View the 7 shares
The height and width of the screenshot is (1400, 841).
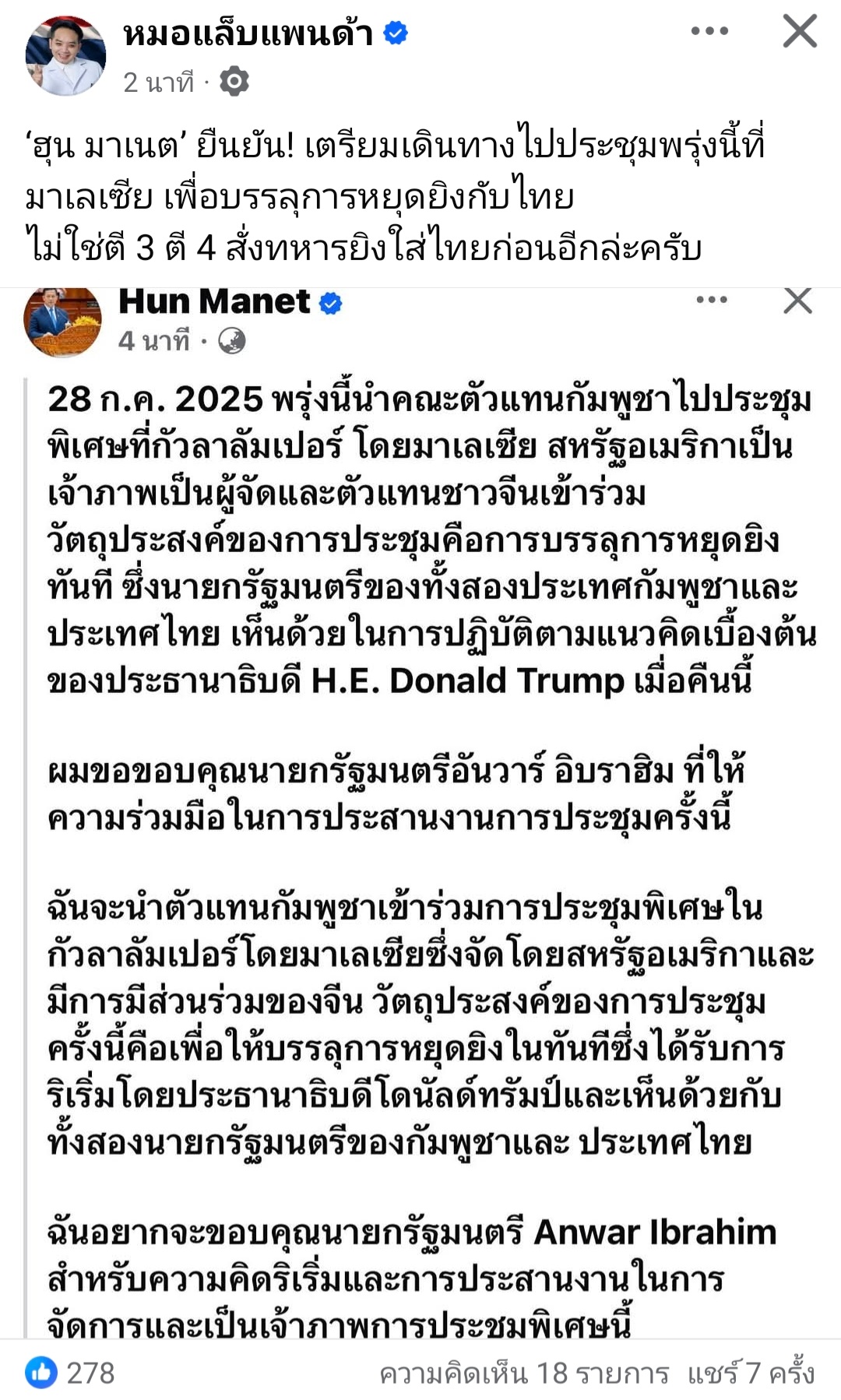click(x=751, y=1374)
